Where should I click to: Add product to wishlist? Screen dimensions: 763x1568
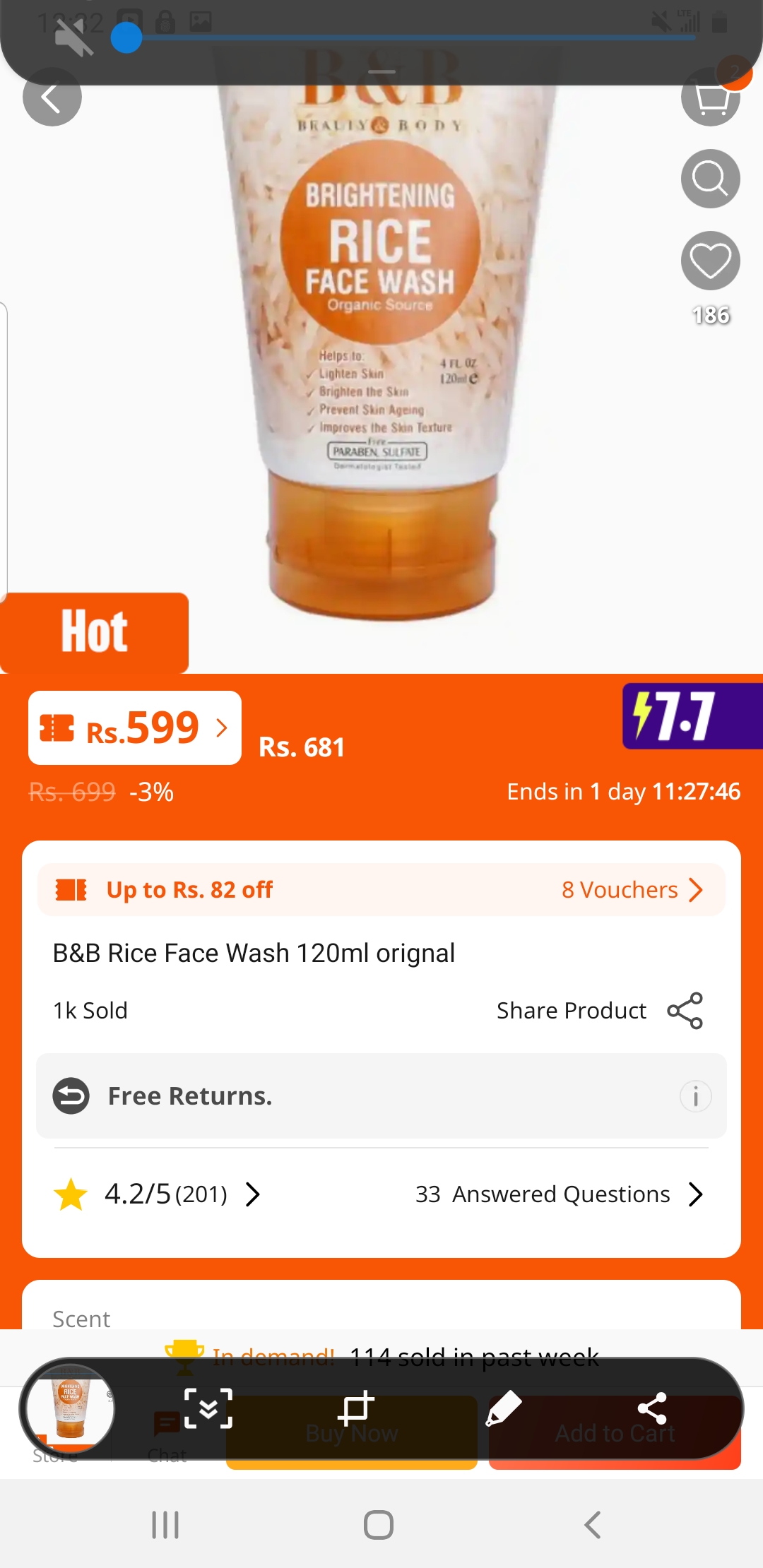[710, 261]
